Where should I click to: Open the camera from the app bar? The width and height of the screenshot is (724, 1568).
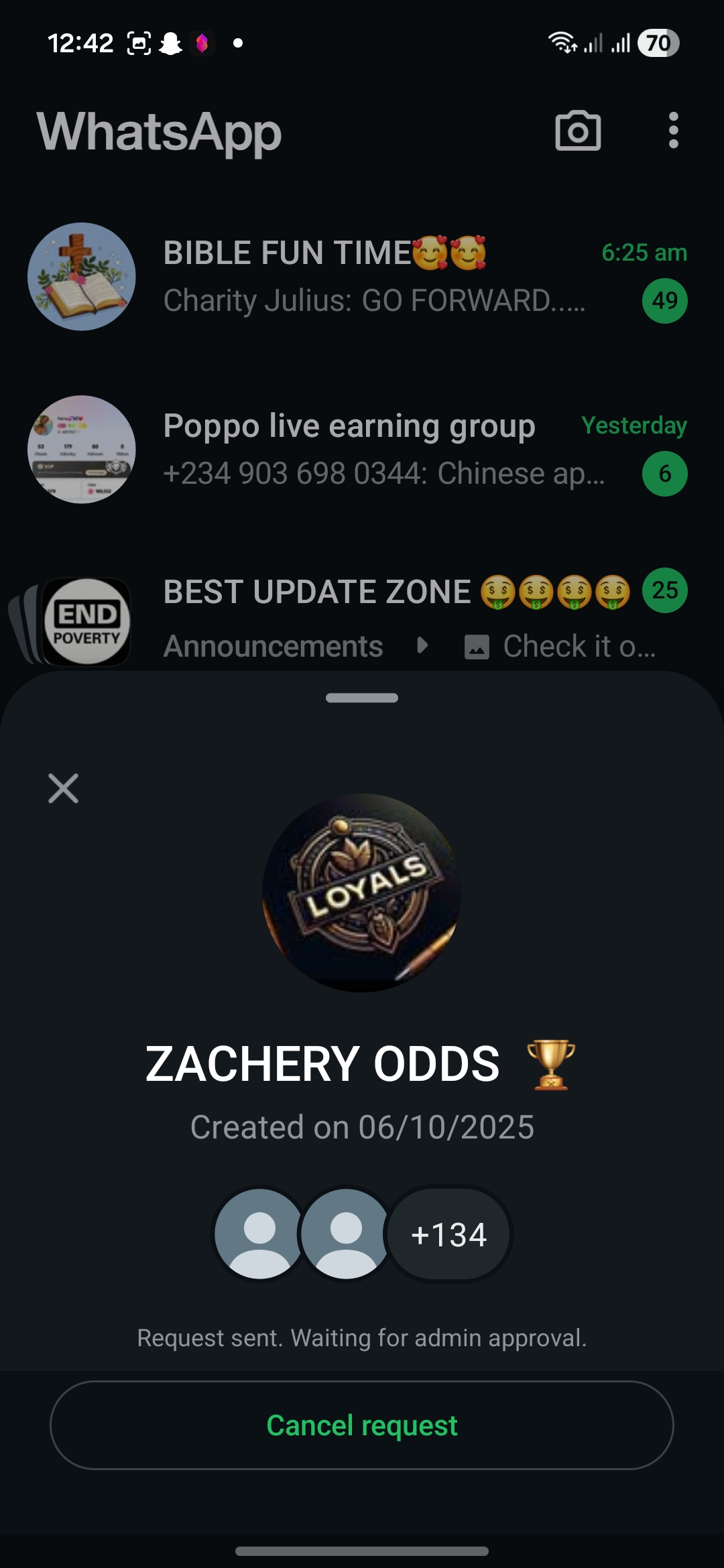578,131
